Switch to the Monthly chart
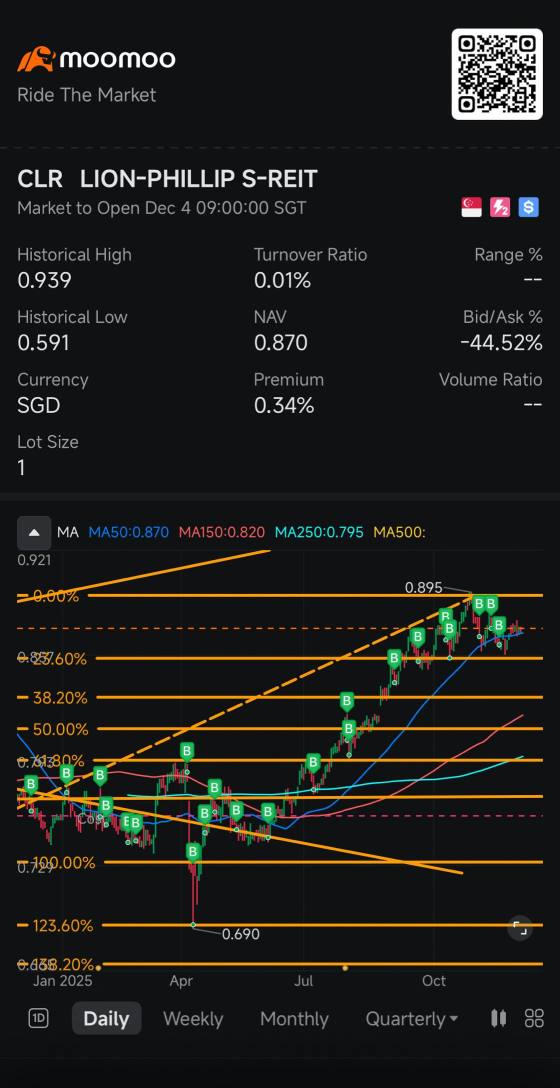560x1088 pixels. pyautogui.click(x=294, y=1019)
